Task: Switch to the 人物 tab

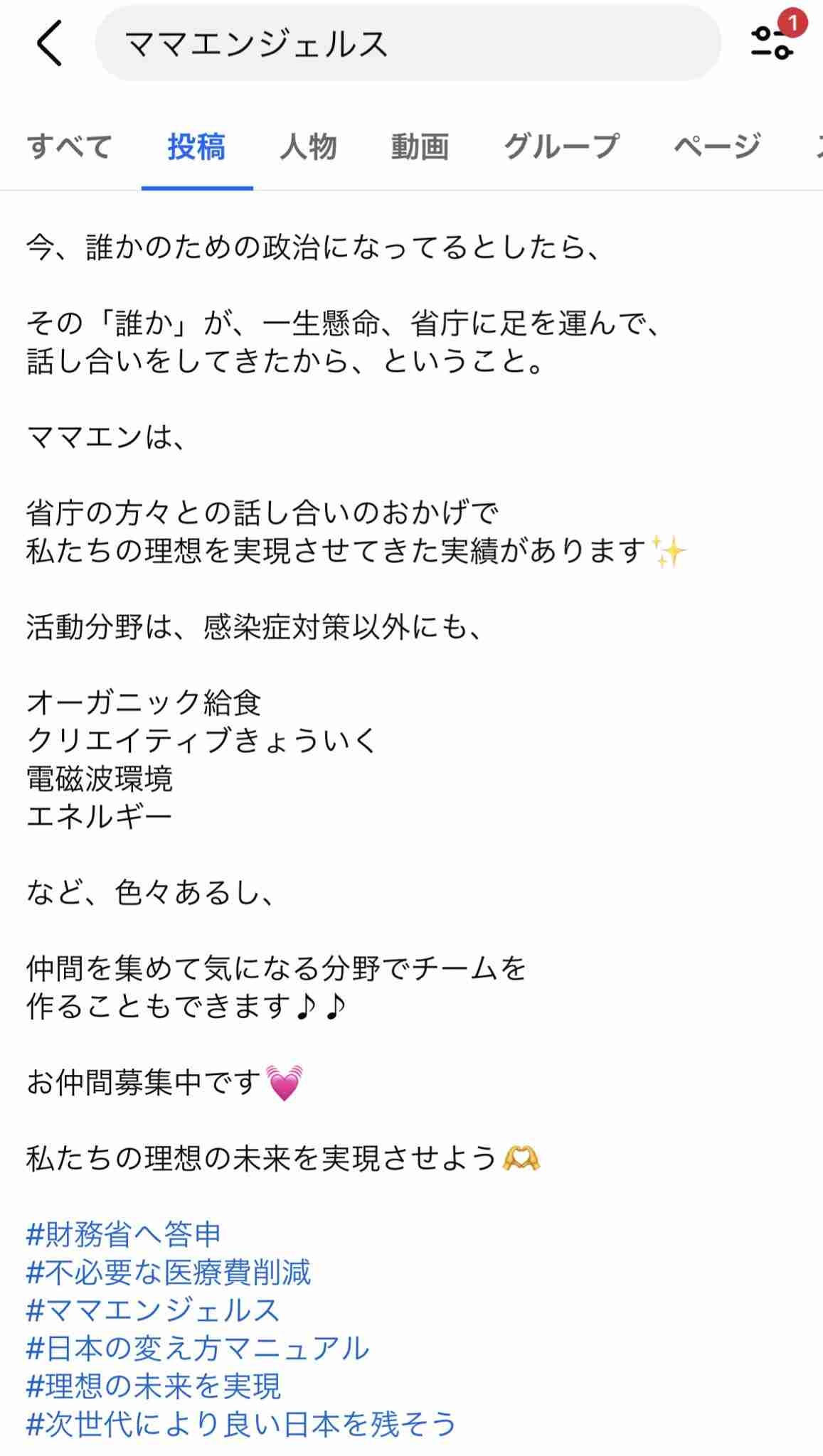Action: click(307, 147)
